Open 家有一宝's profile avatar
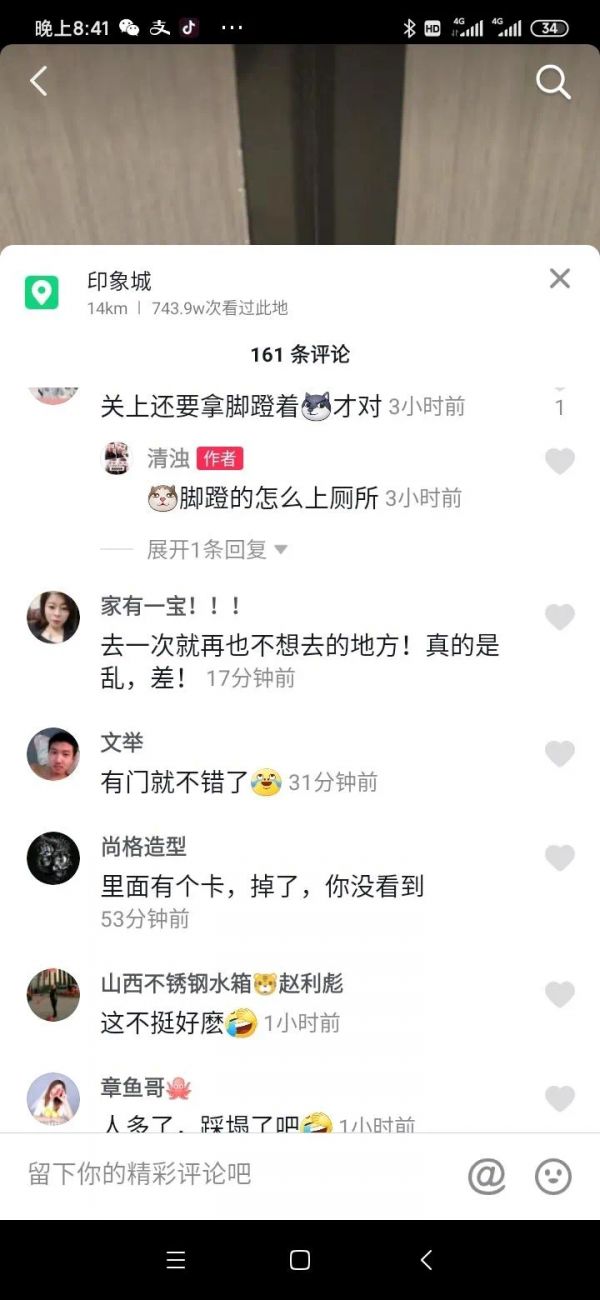The image size is (600, 1300). pyautogui.click(x=53, y=617)
